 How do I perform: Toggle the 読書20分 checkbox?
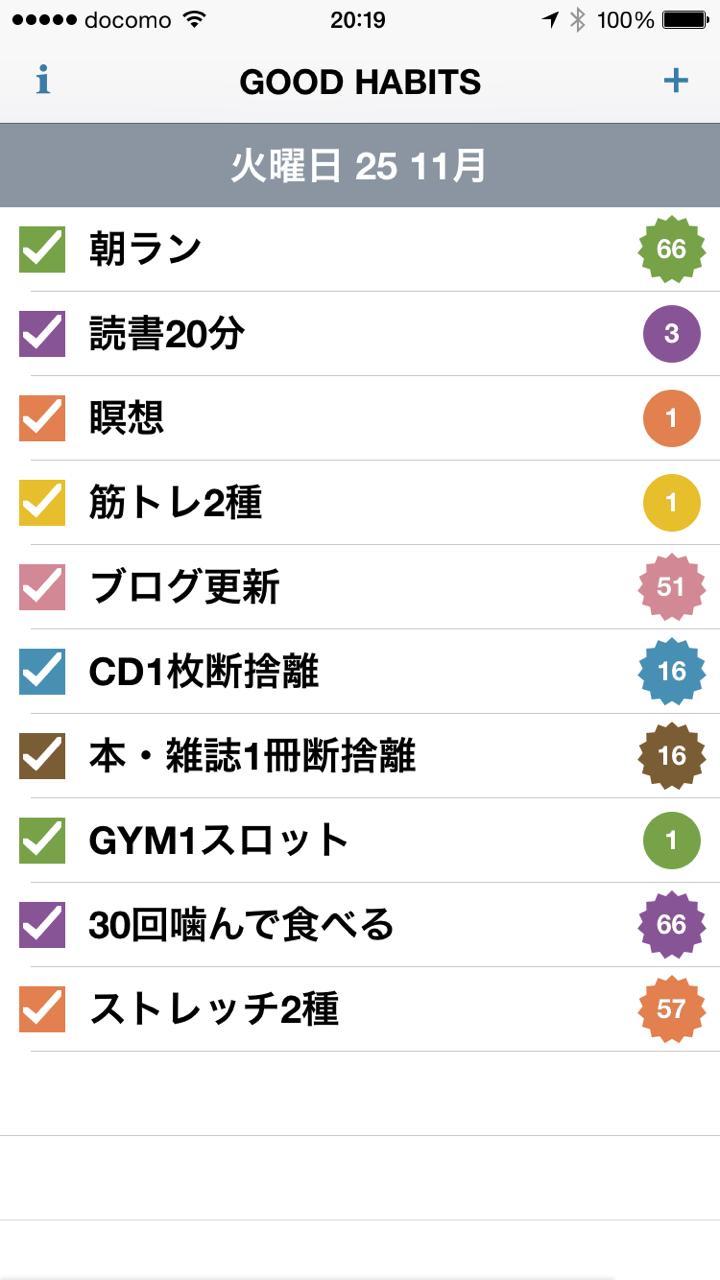tap(43, 334)
